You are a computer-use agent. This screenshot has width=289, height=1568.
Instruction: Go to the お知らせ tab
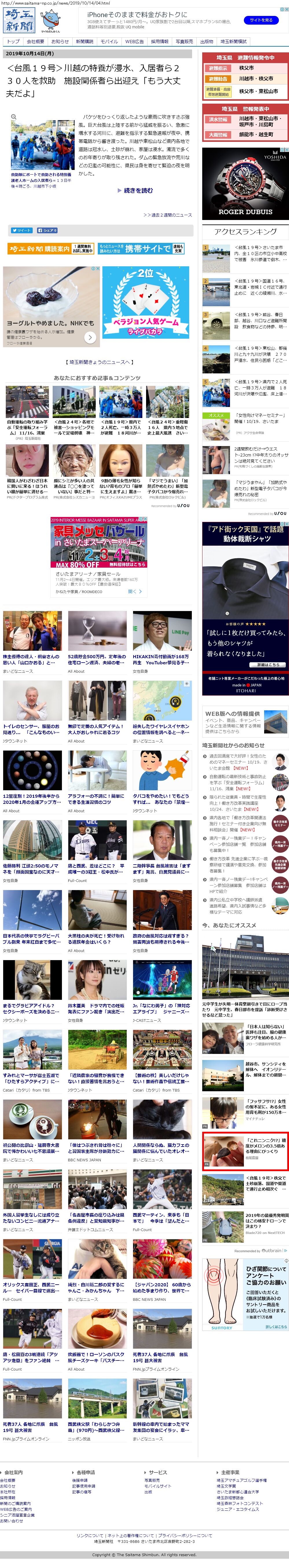[x=60, y=41]
